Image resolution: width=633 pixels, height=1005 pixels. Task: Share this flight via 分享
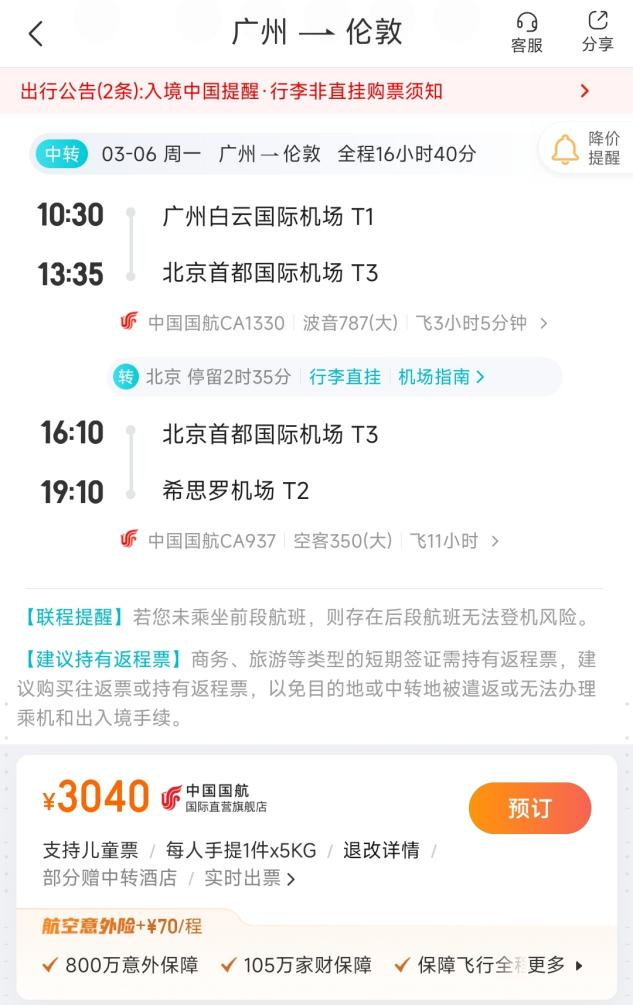pos(597,33)
